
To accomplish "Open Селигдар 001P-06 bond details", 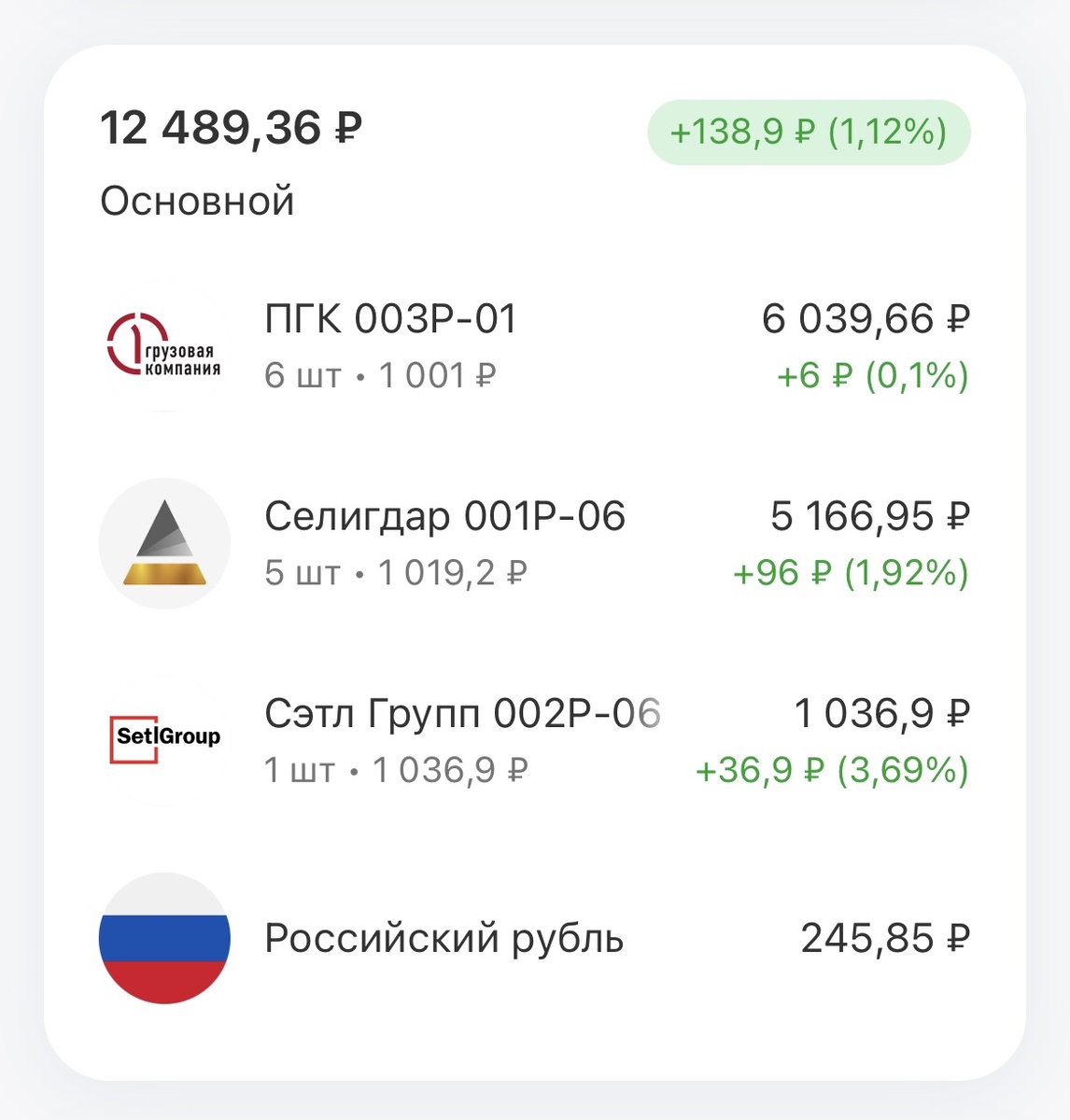I will 446,515.
